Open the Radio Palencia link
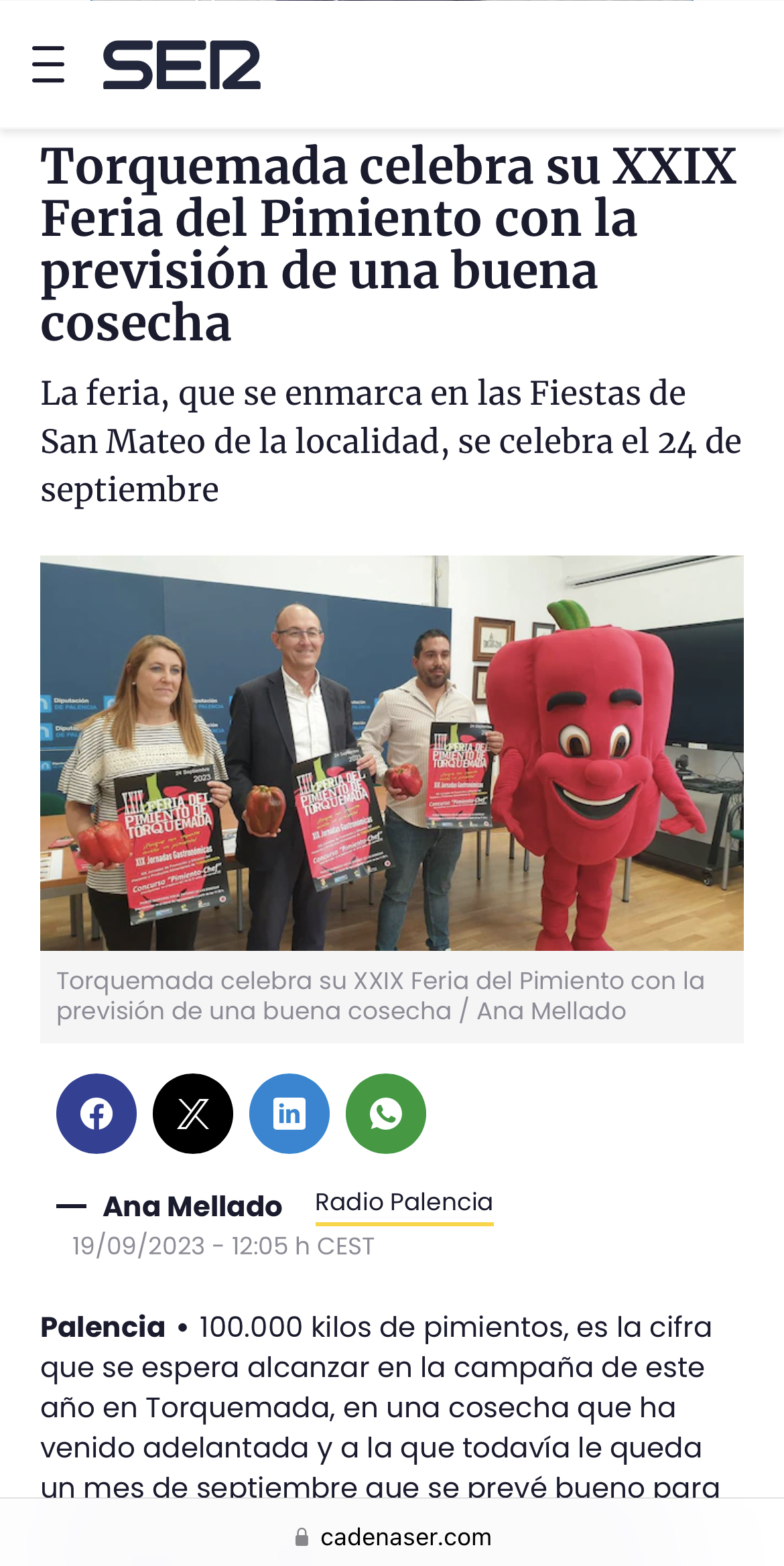Image resolution: width=784 pixels, height=1566 pixels. pos(404,1202)
